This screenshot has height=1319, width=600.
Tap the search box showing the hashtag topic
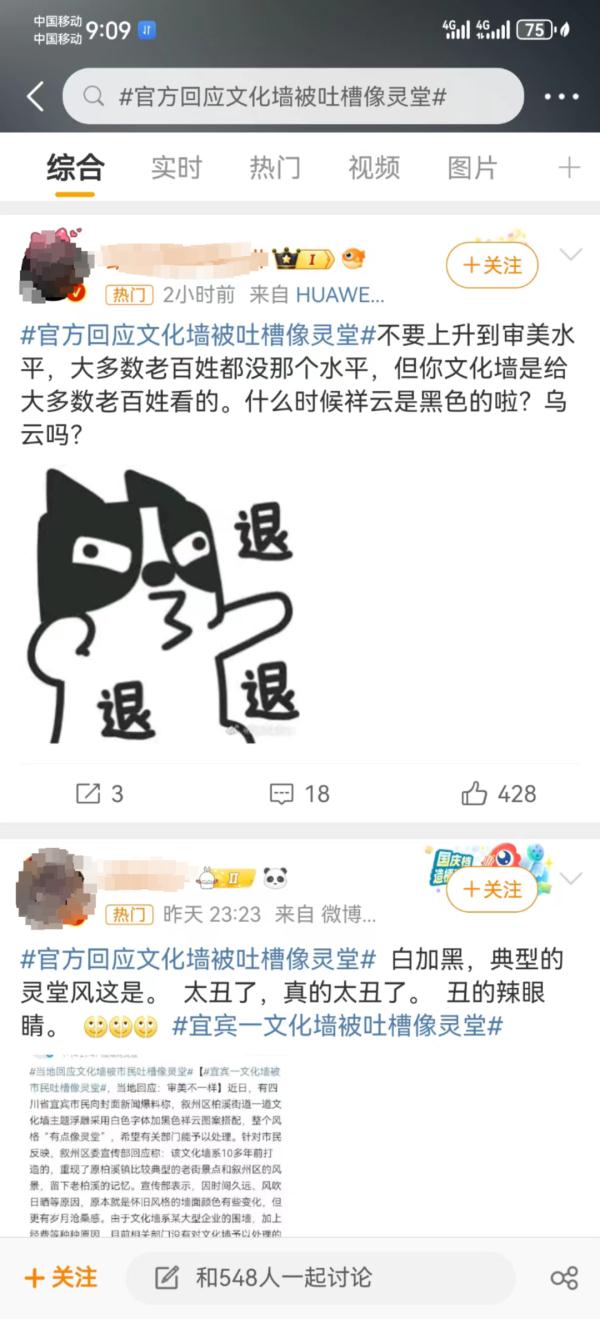click(293, 97)
